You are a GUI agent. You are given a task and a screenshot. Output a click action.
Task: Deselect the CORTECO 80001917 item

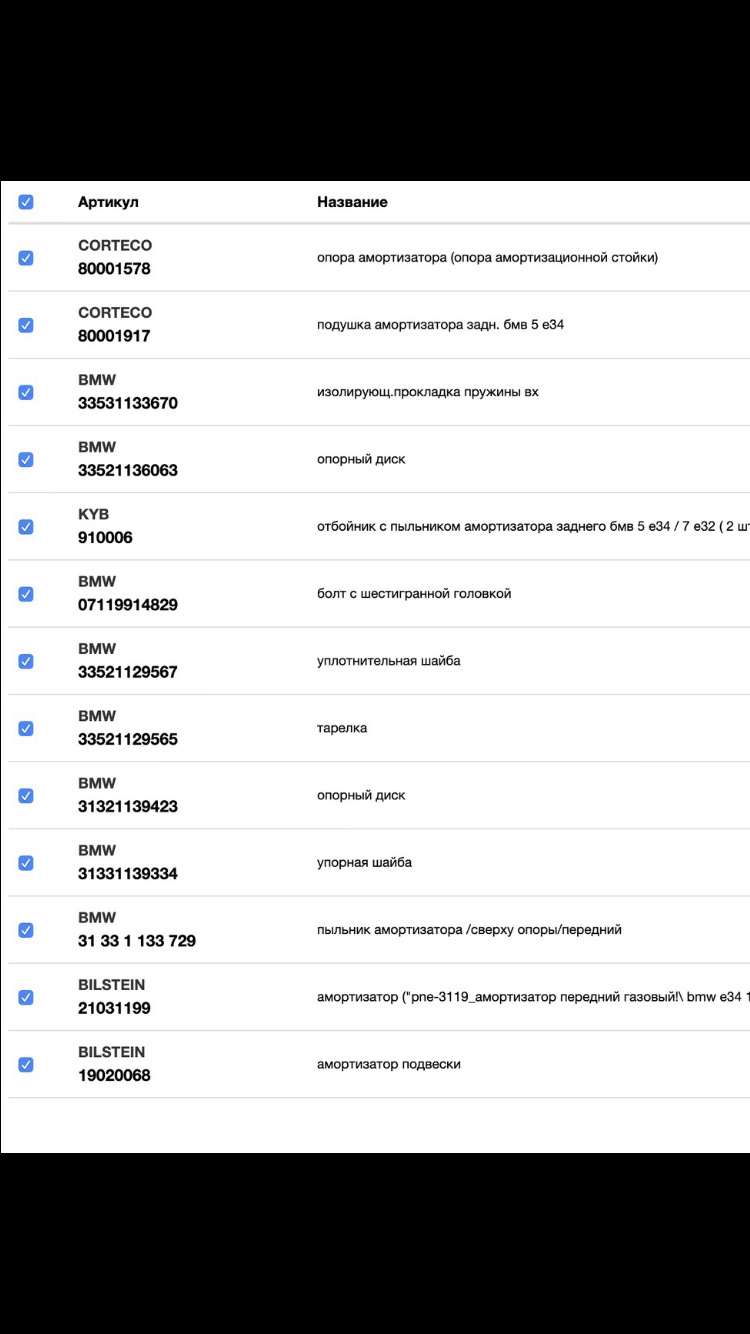pyautogui.click(x=26, y=325)
